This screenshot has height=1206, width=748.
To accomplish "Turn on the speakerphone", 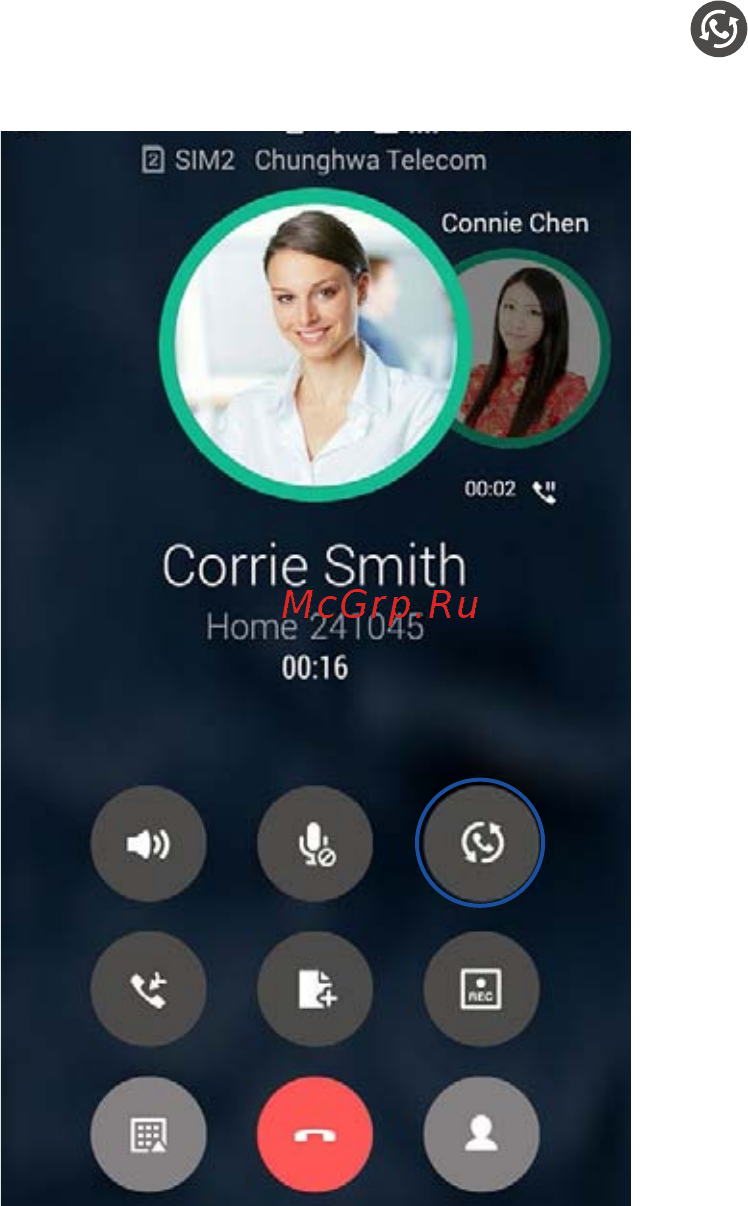I will [x=148, y=843].
